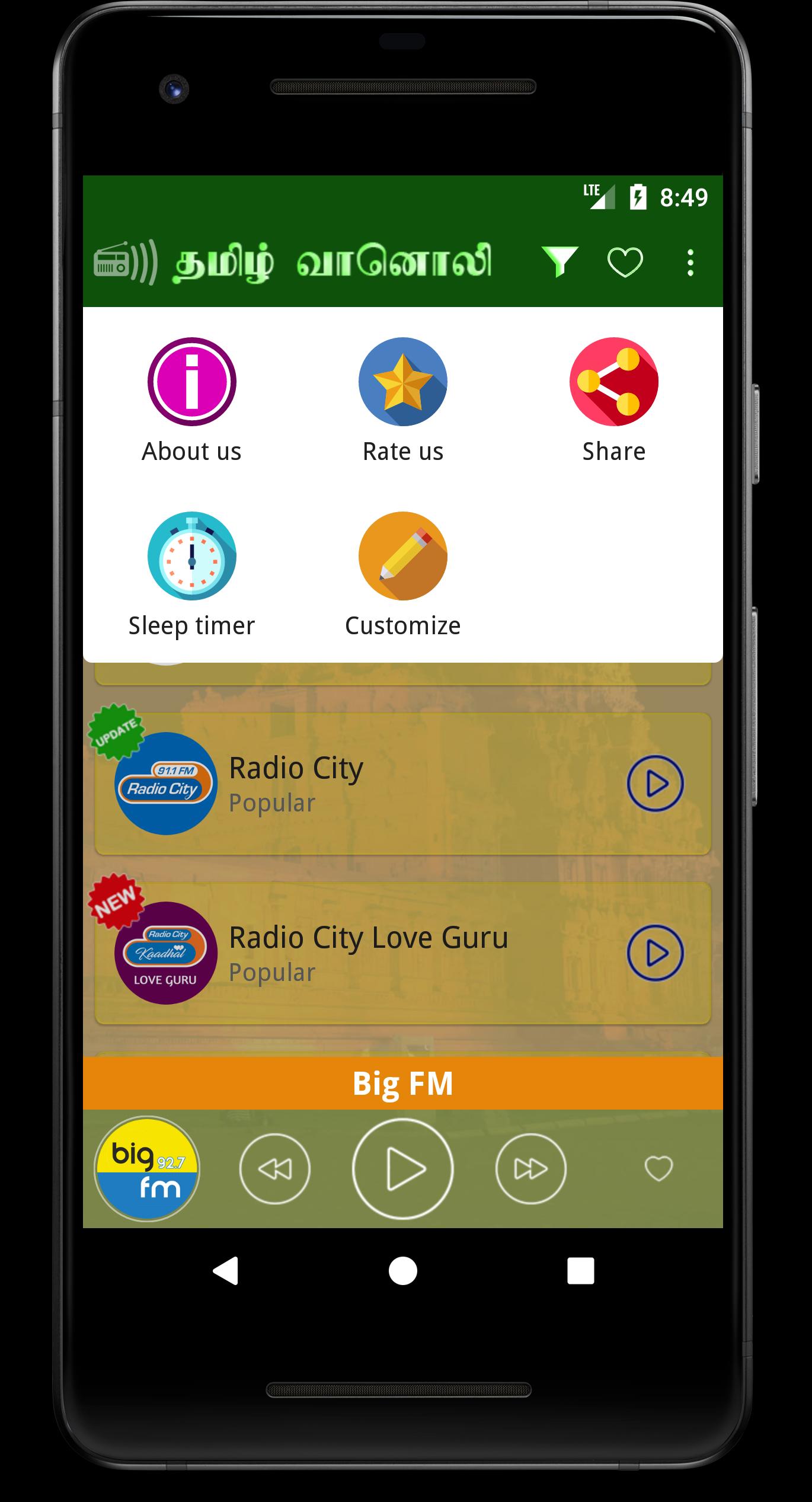Skip to the previous station
Image resolution: width=812 pixels, height=1502 pixels.
click(x=274, y=1169)
